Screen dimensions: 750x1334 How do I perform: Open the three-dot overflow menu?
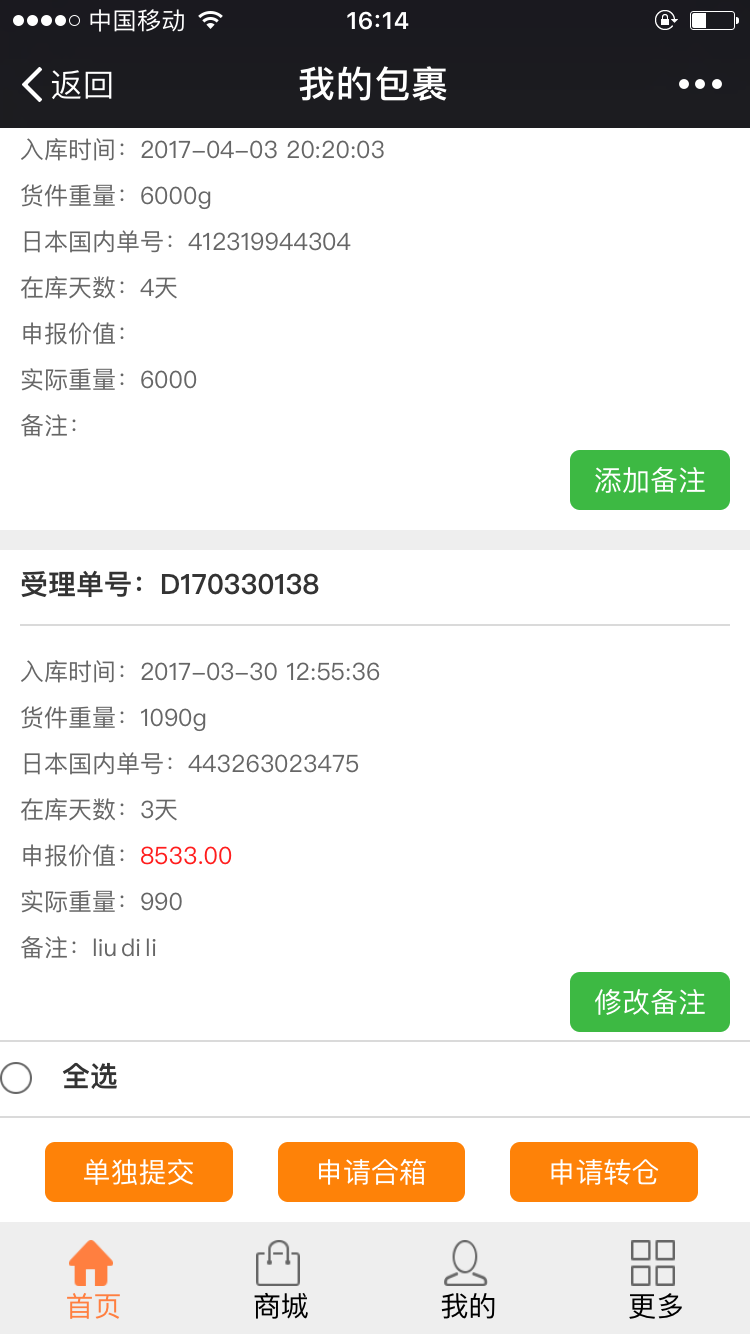pos(700,85)
